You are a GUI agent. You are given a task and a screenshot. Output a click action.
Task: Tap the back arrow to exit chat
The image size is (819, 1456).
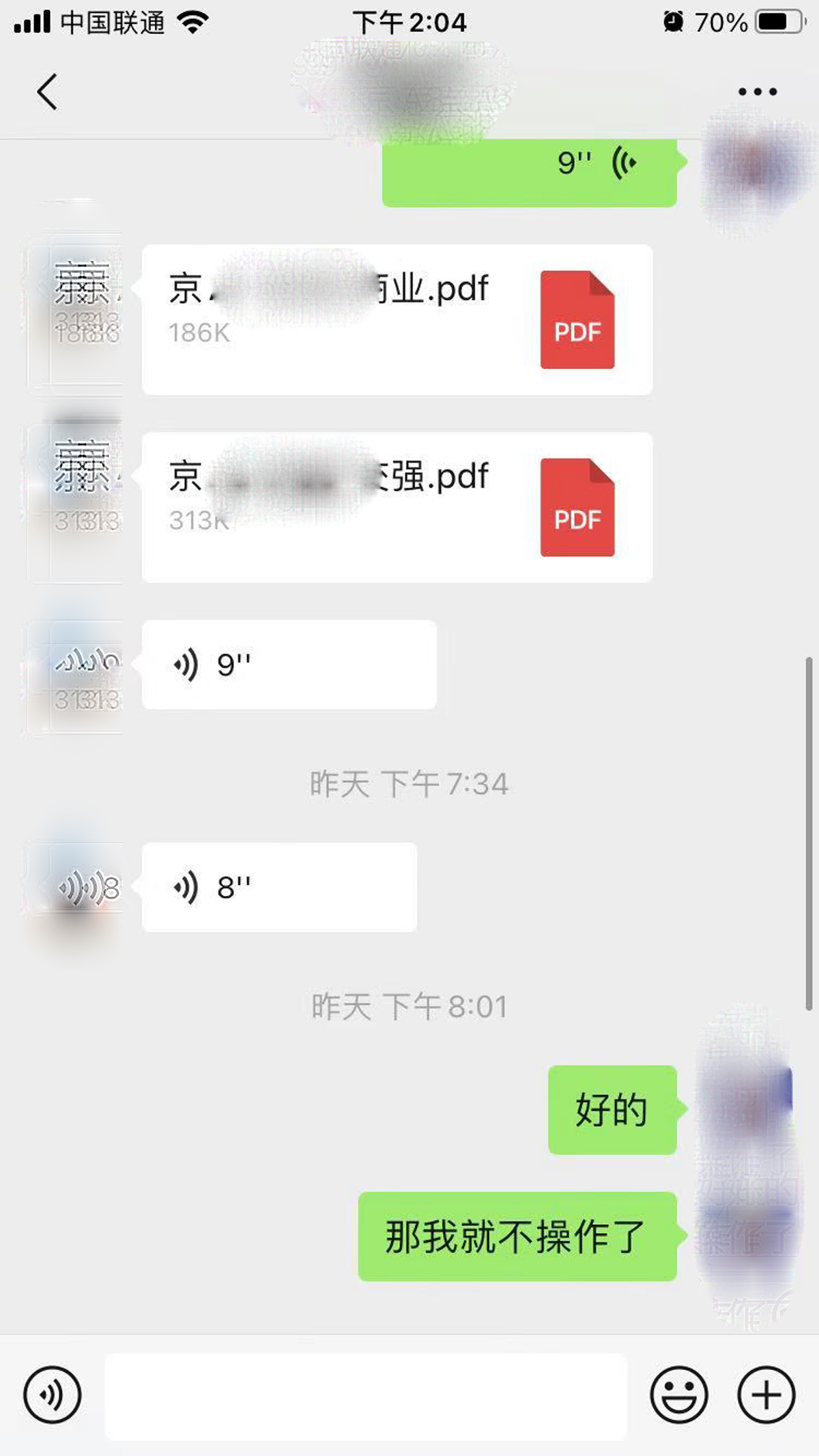pyautogui.click(x=46, y=92)
